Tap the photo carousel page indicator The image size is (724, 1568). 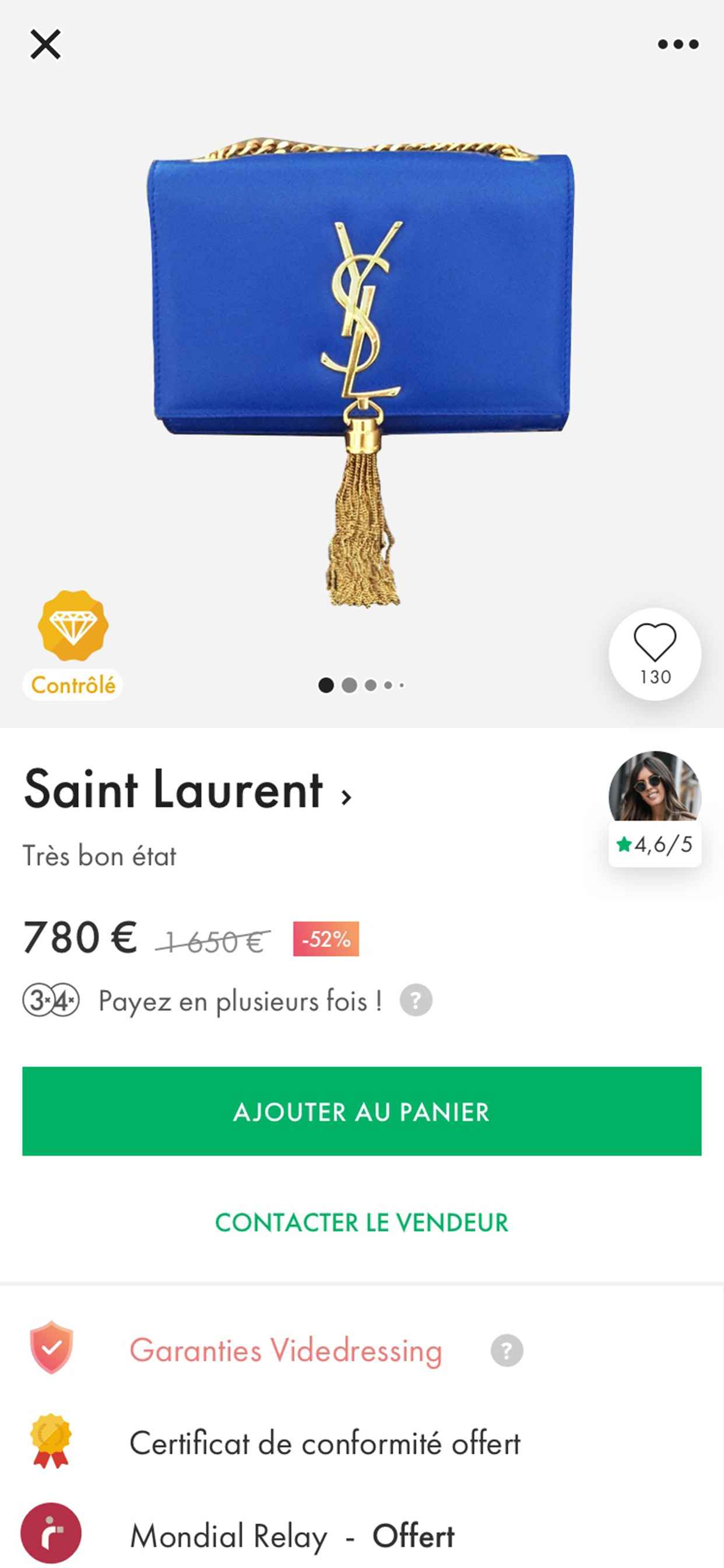[x=361, y=685]
